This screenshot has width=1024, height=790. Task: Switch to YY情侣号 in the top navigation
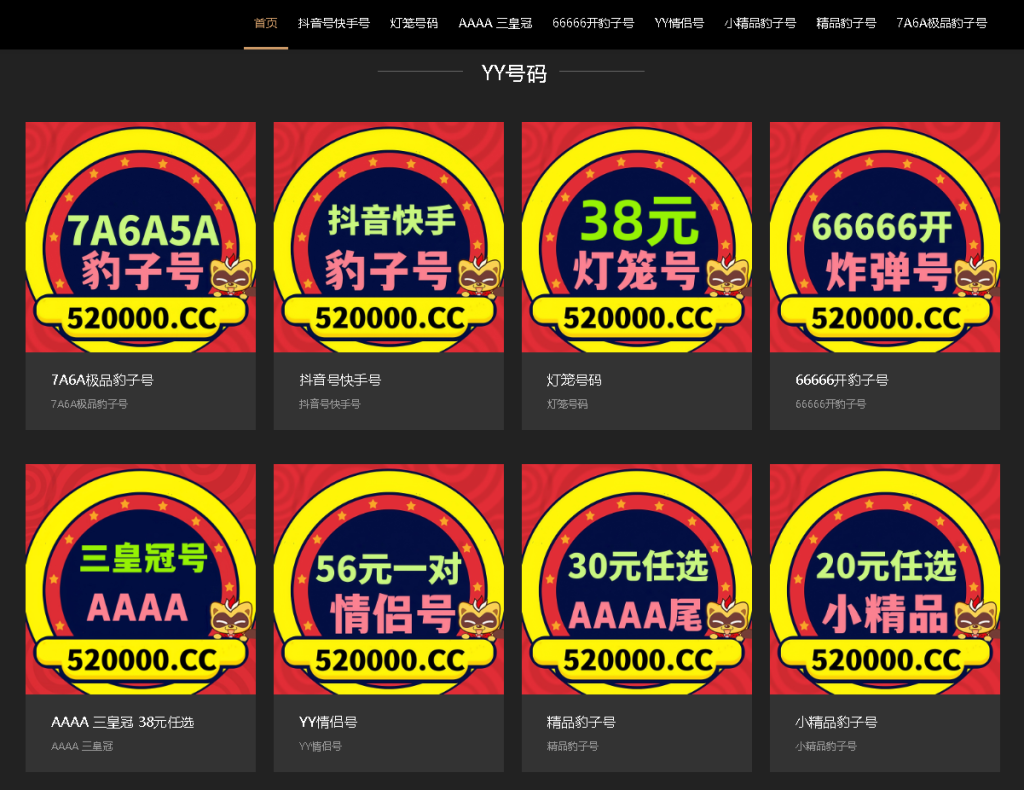[x=679, y=23]
